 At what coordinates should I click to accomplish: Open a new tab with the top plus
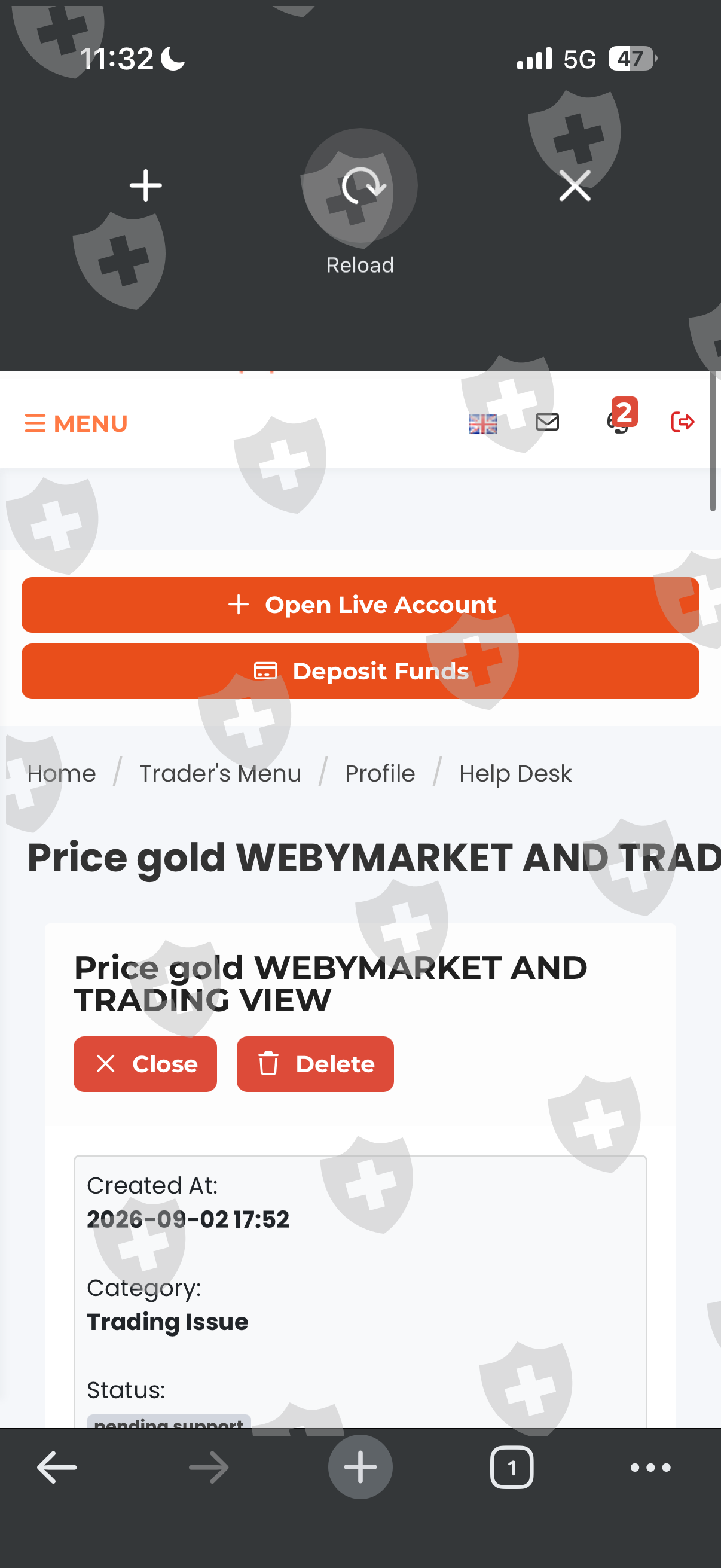(x=146, y=185)
